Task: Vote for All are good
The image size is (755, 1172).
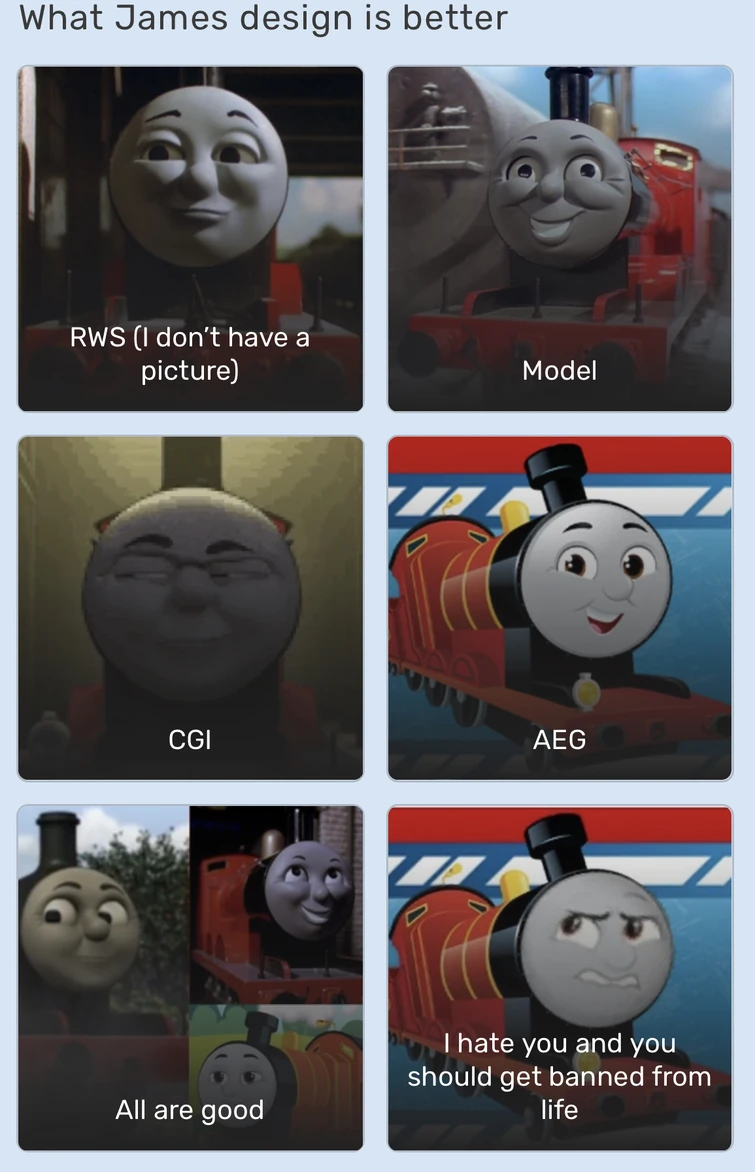Action: 190,977
